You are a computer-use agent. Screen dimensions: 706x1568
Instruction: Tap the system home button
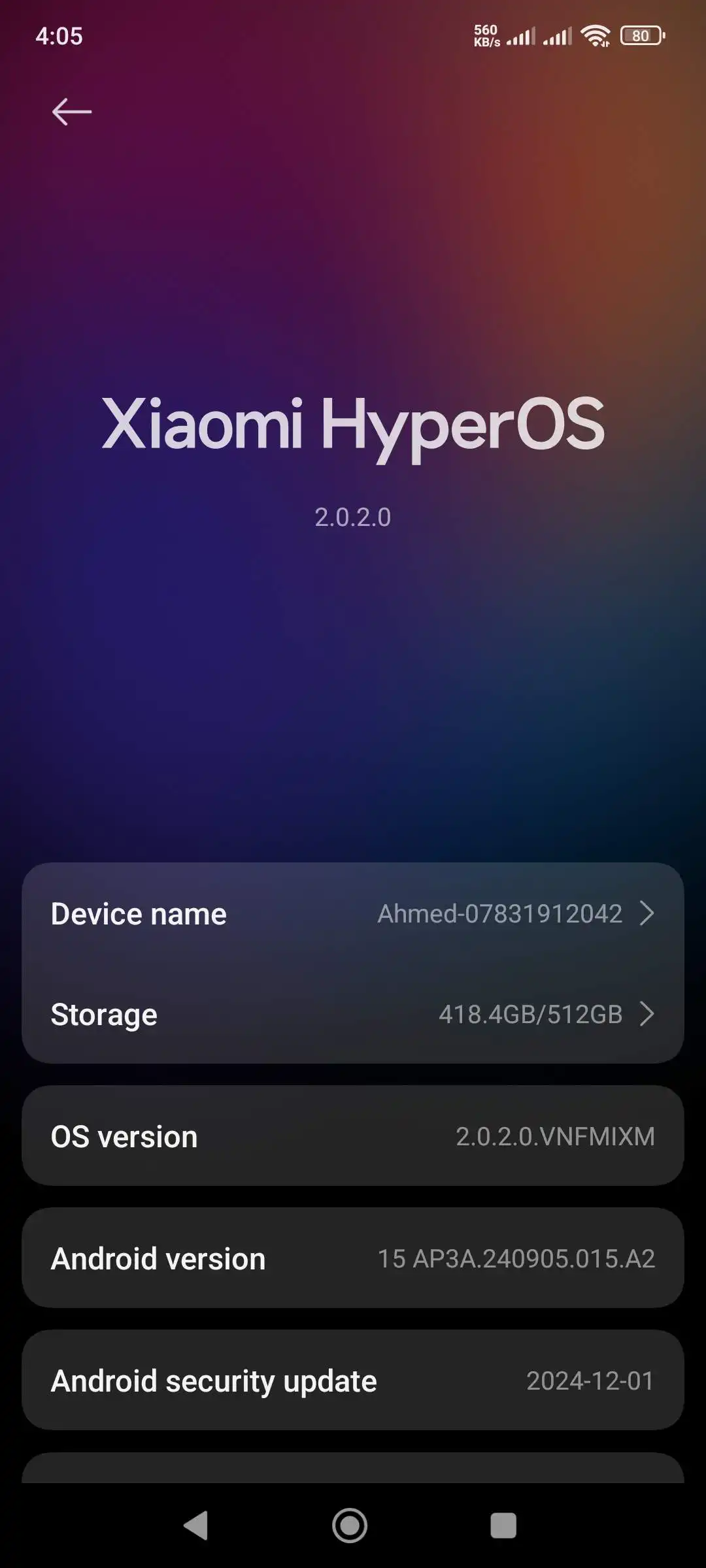350,1526
